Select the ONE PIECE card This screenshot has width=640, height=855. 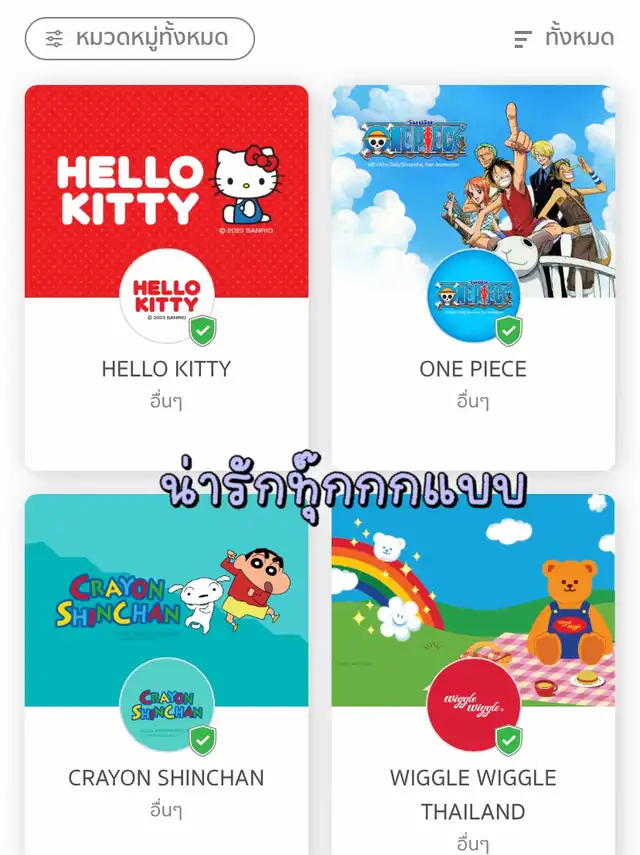click(x=473, y=277)
